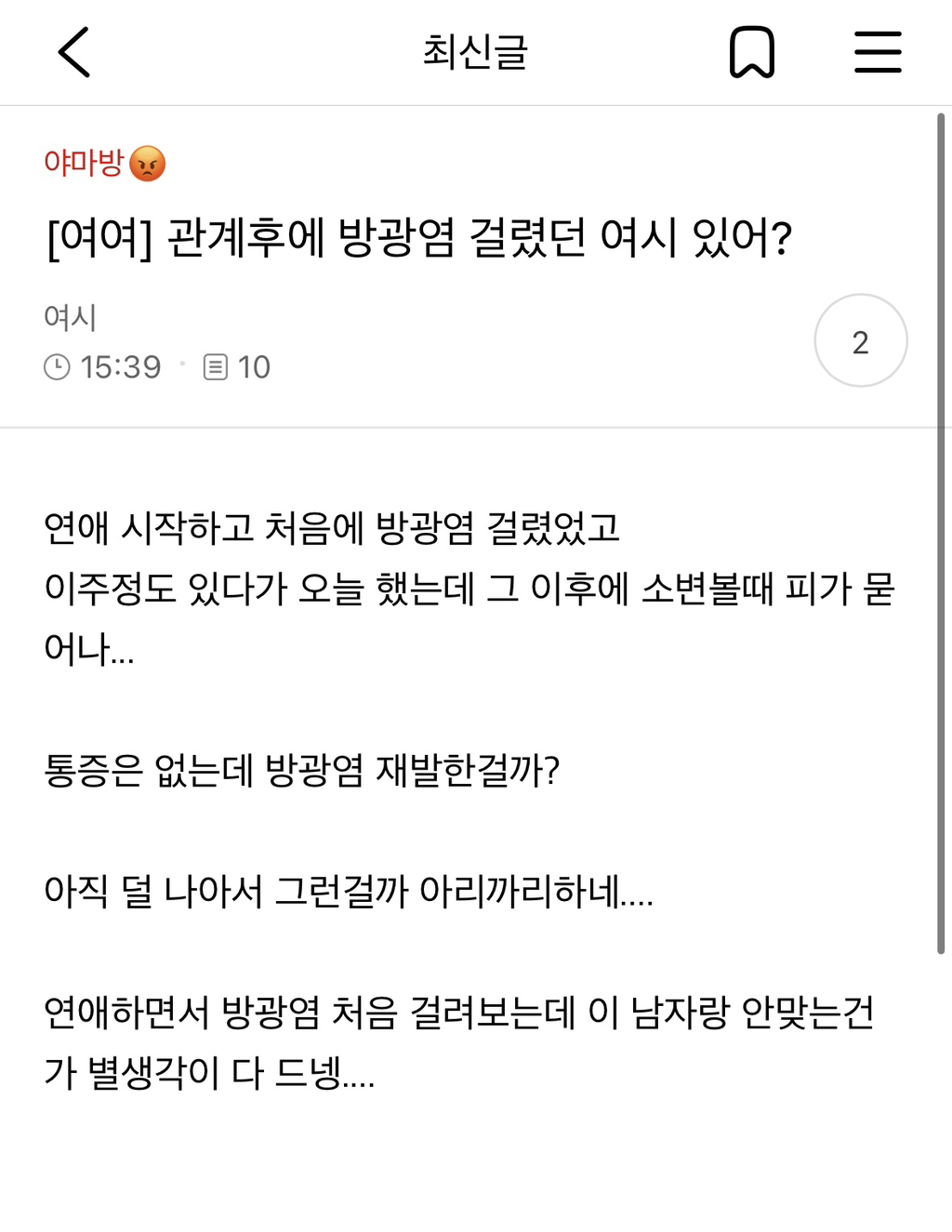
Task: Tap the bookmark icon in the header
Action: pyautogui.click(x=754, y=53)
